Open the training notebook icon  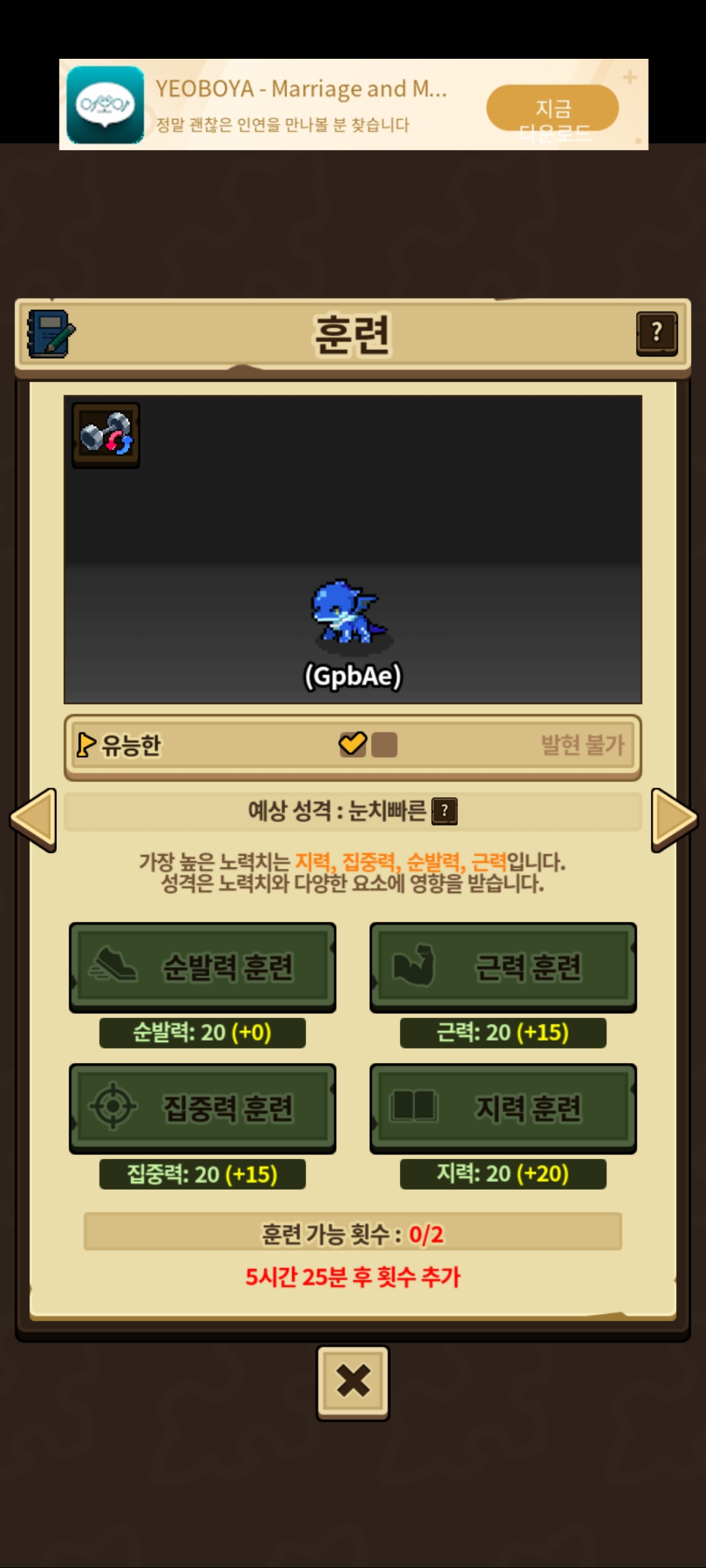point(50,334)
